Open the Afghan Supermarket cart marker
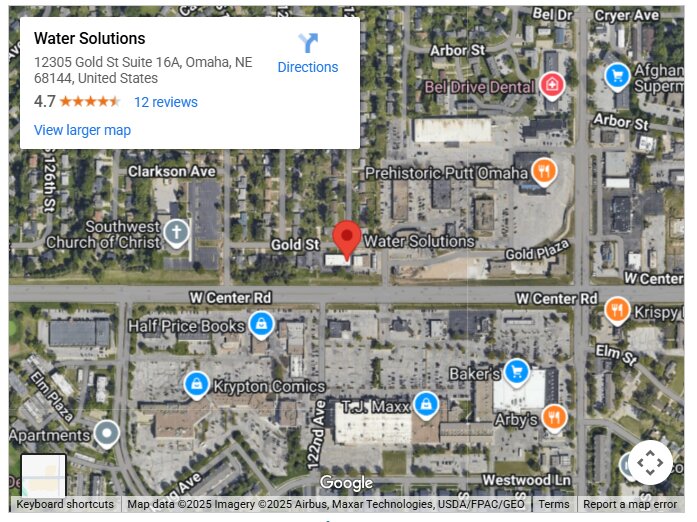The width and height of the screenshot is (697, 522). 617,75
